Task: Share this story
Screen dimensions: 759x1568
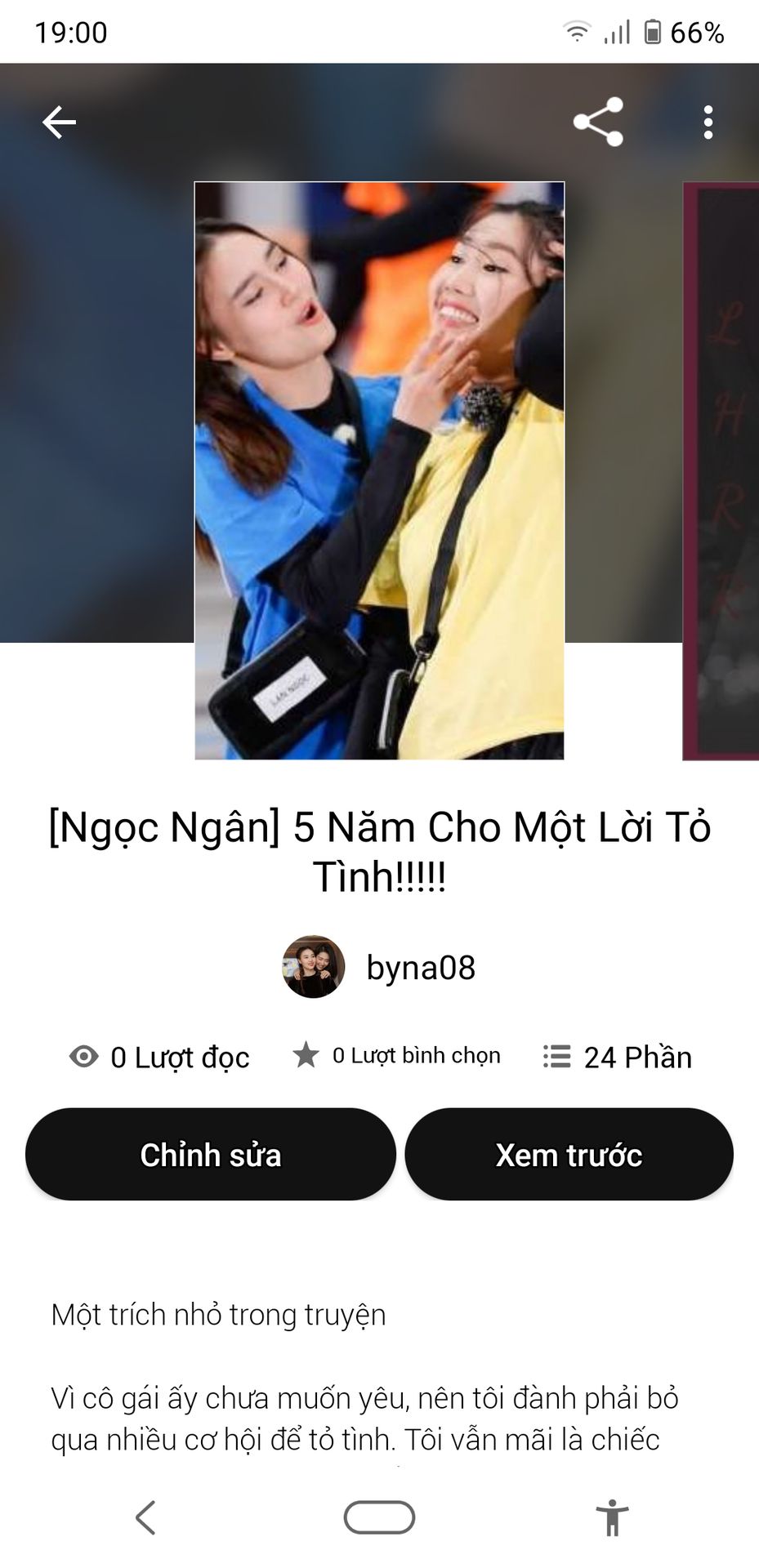Action: pos(599,122)
